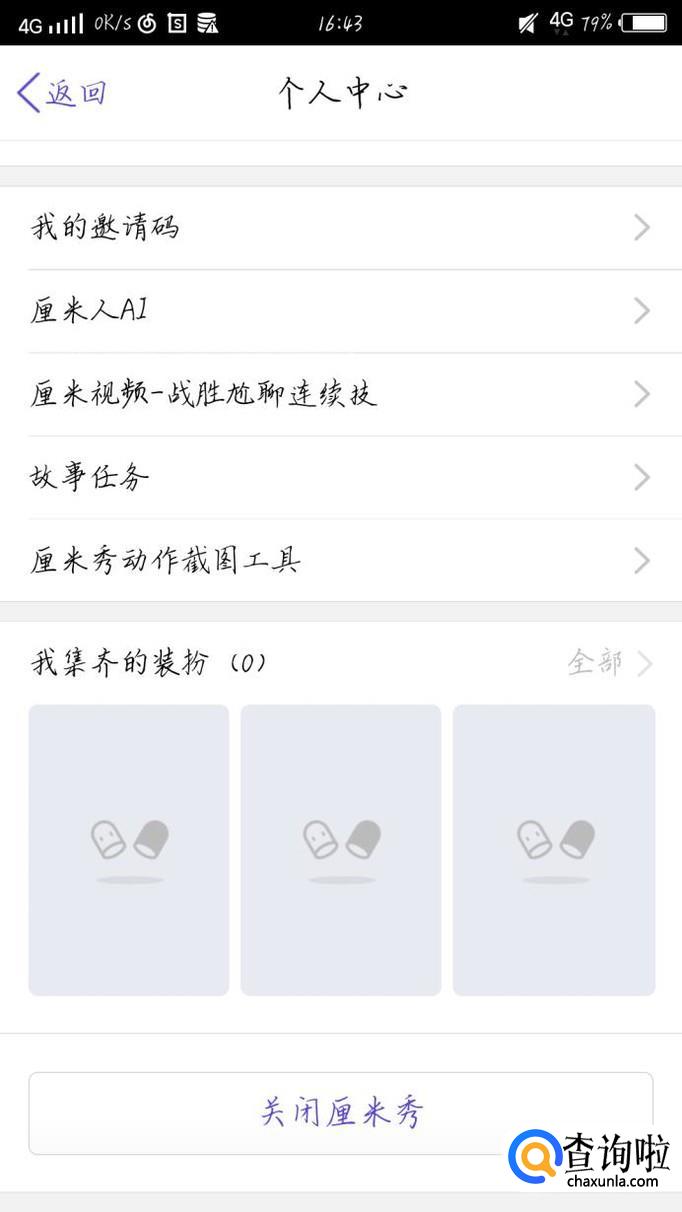This screenshot has height=1212, width=682.
Task: Open 厘米视频-战胜尬聊连续技
Action: pyautogui.click(x=340, y=394)
